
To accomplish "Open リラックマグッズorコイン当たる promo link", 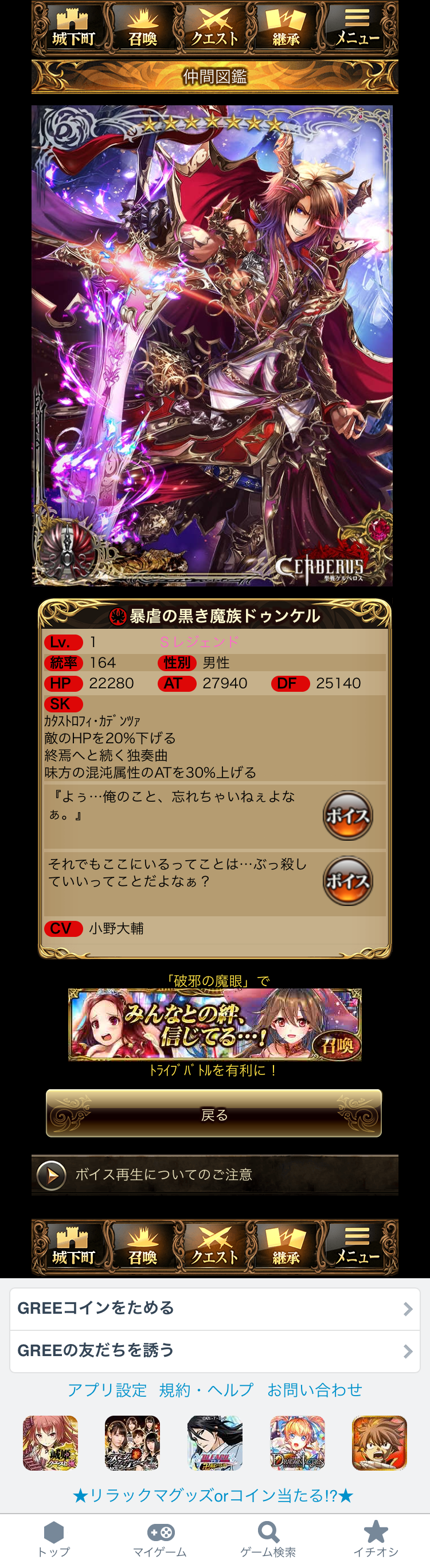I will (213, 1496).
